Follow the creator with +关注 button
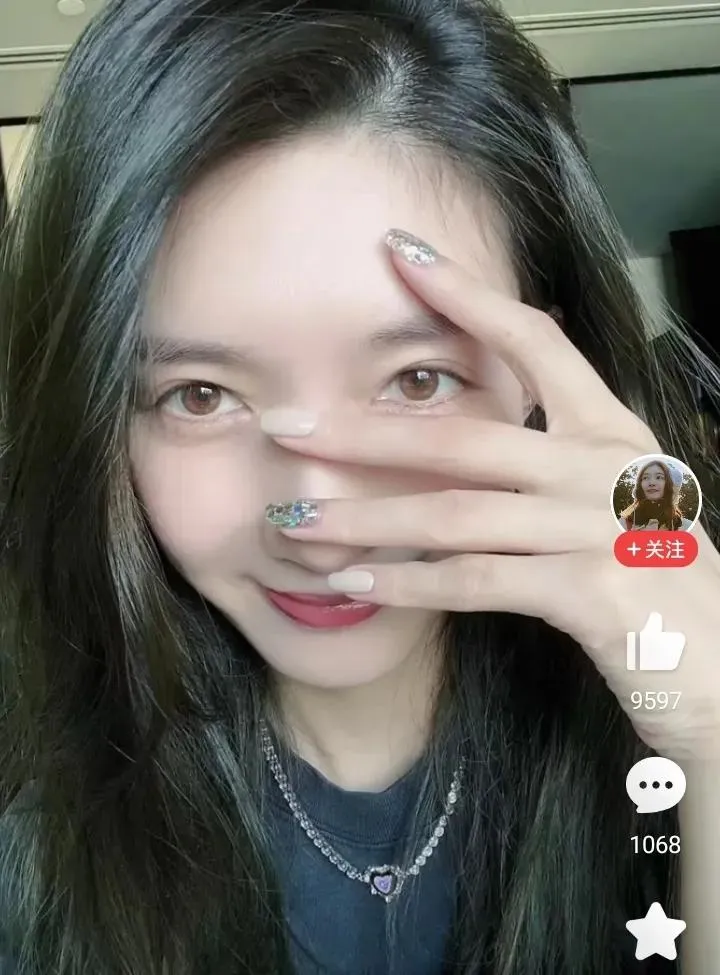Screen dimensions: 720x975 (x=656, y=549)
